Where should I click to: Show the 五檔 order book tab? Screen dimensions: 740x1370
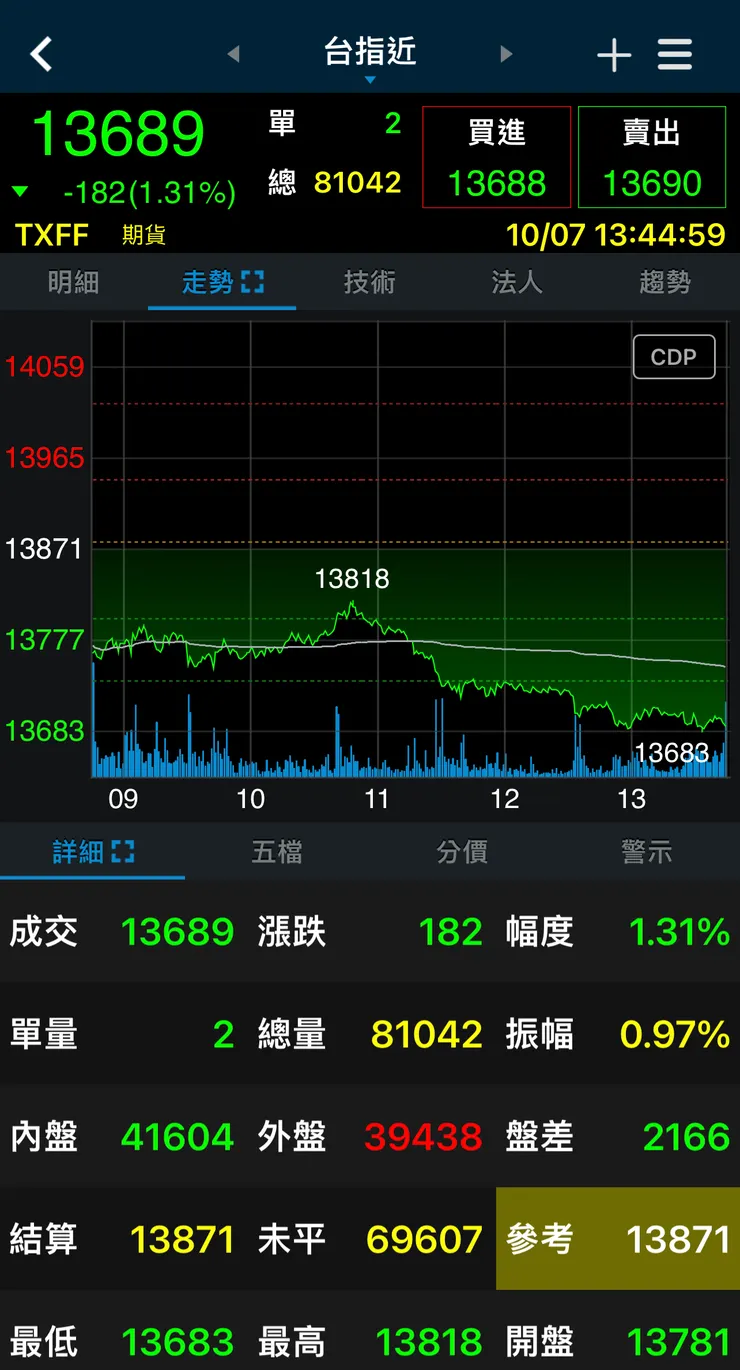click(x=277, y=852)
